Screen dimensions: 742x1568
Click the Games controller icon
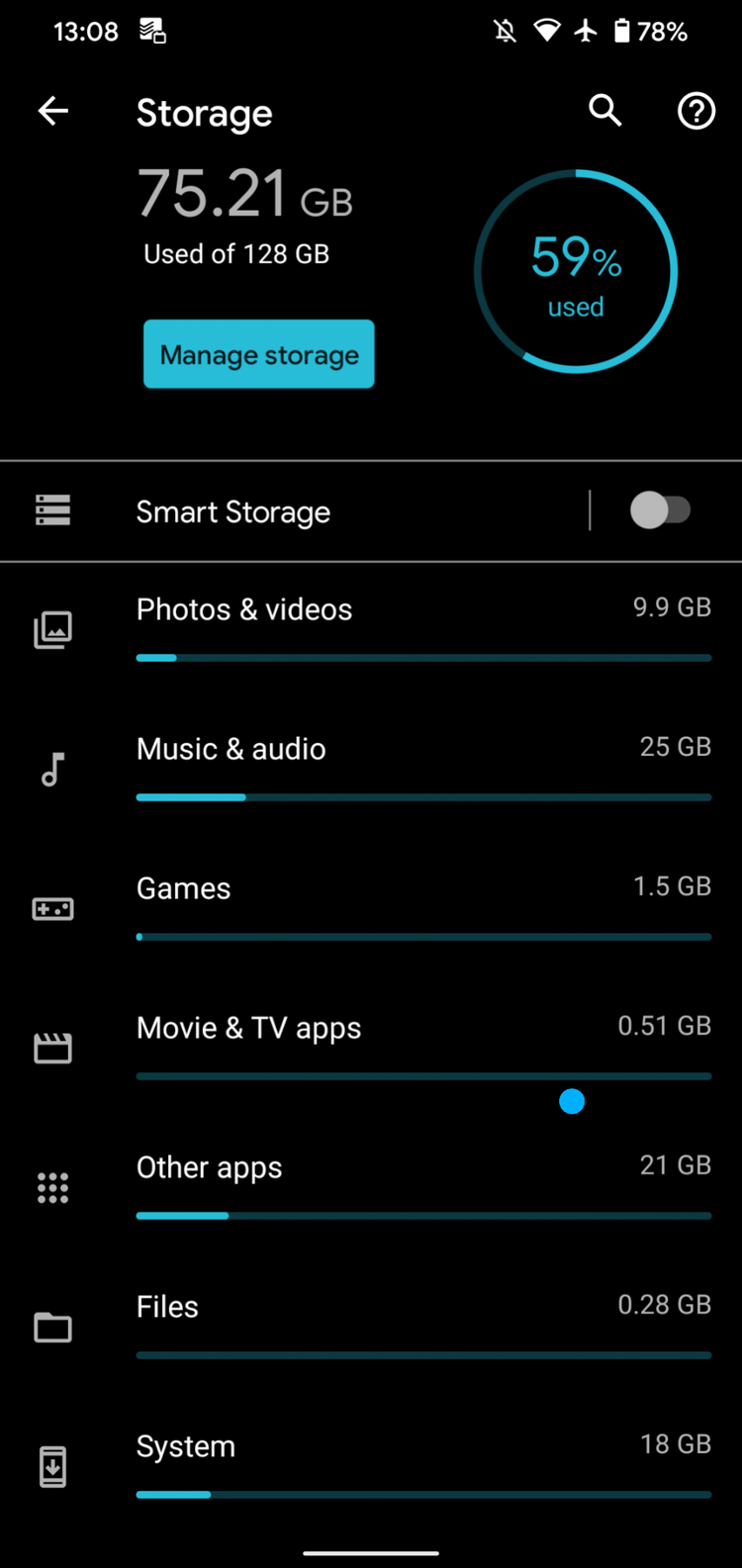52,908
